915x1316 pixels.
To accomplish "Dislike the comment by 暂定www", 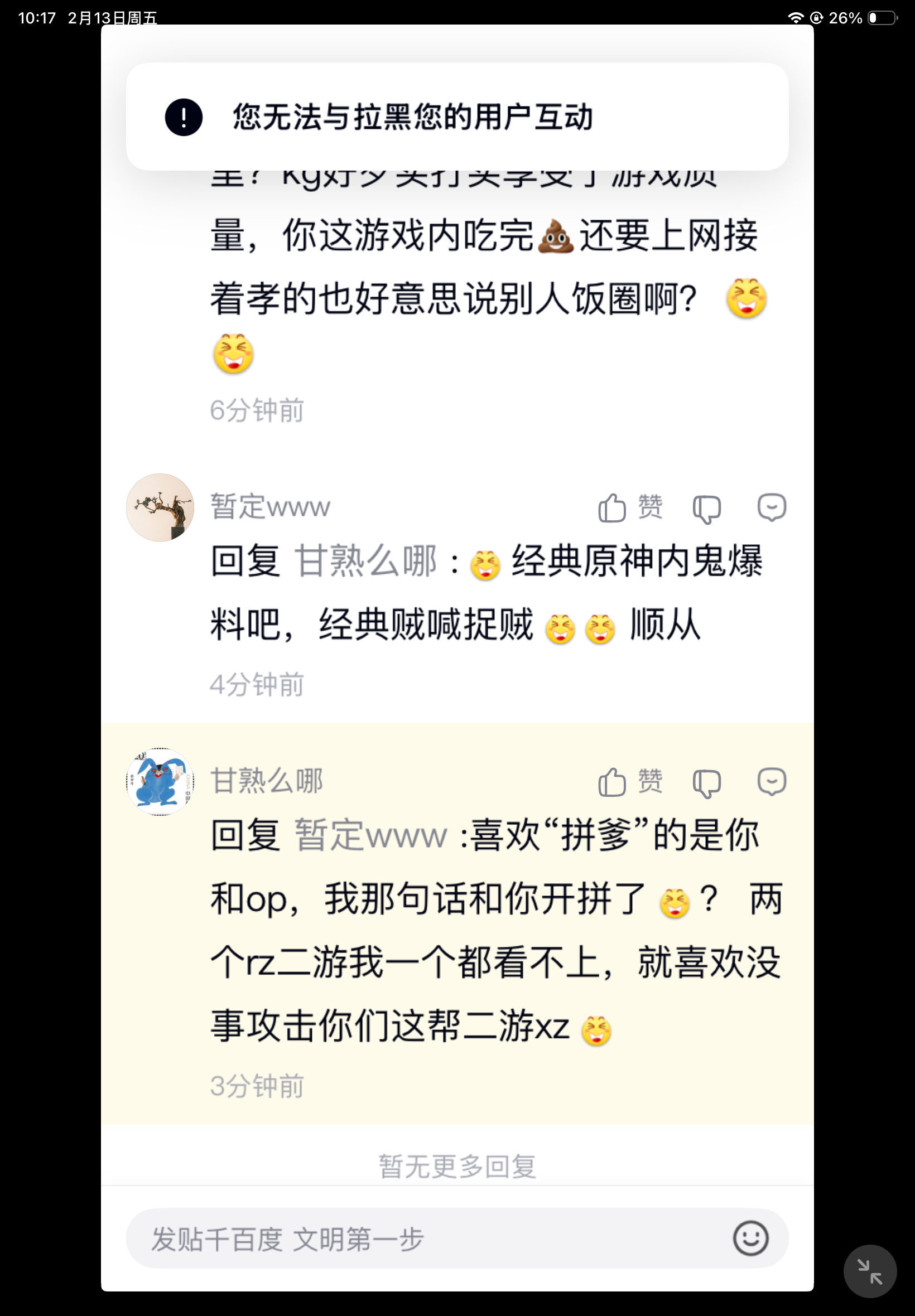I will tap(706, 509).
